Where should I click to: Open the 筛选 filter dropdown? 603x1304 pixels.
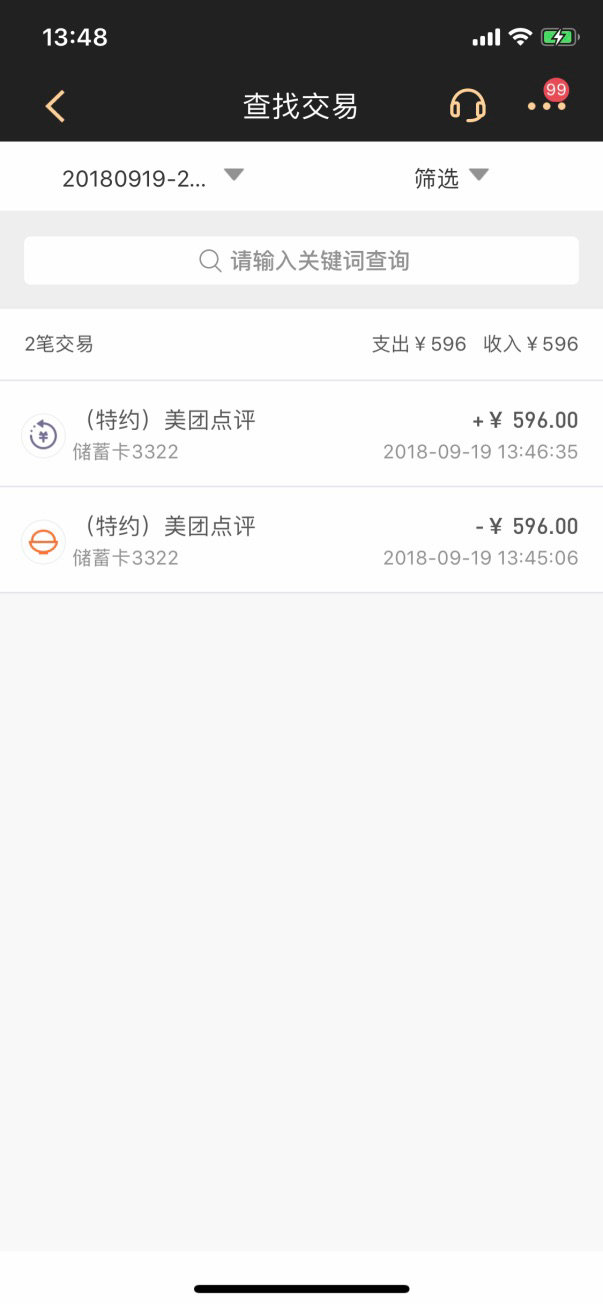point(450,178)
